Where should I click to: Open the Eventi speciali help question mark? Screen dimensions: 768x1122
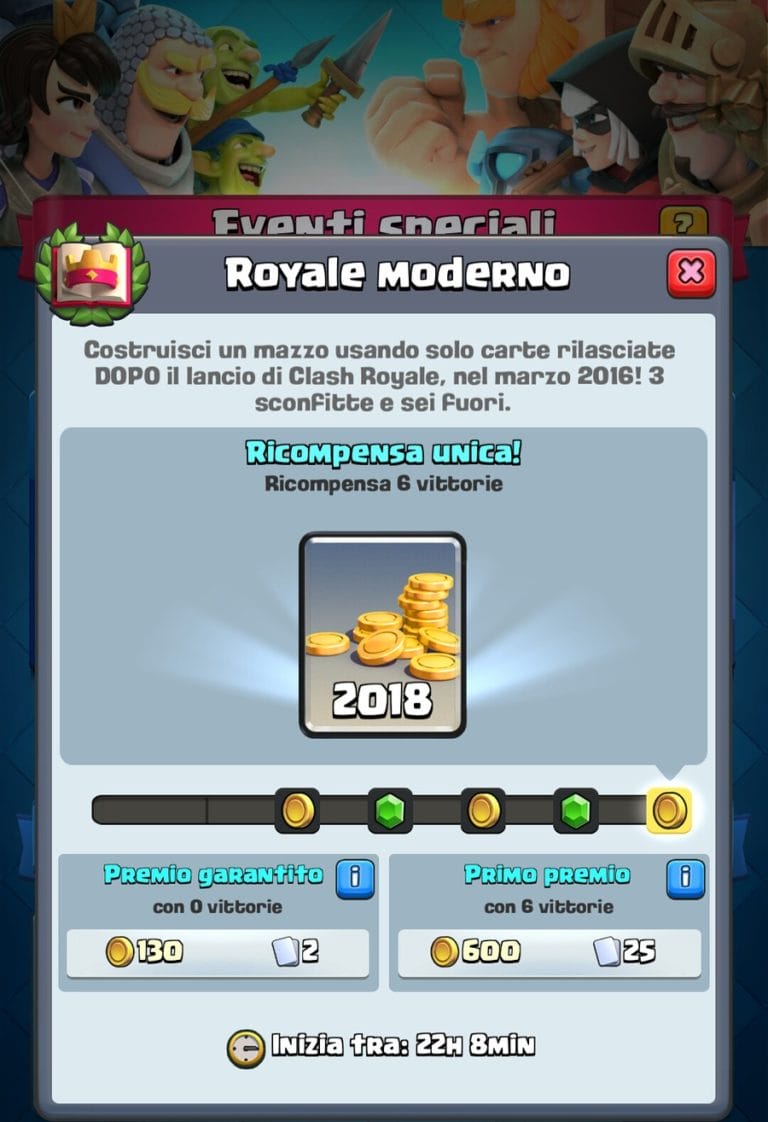pos(683,222)
